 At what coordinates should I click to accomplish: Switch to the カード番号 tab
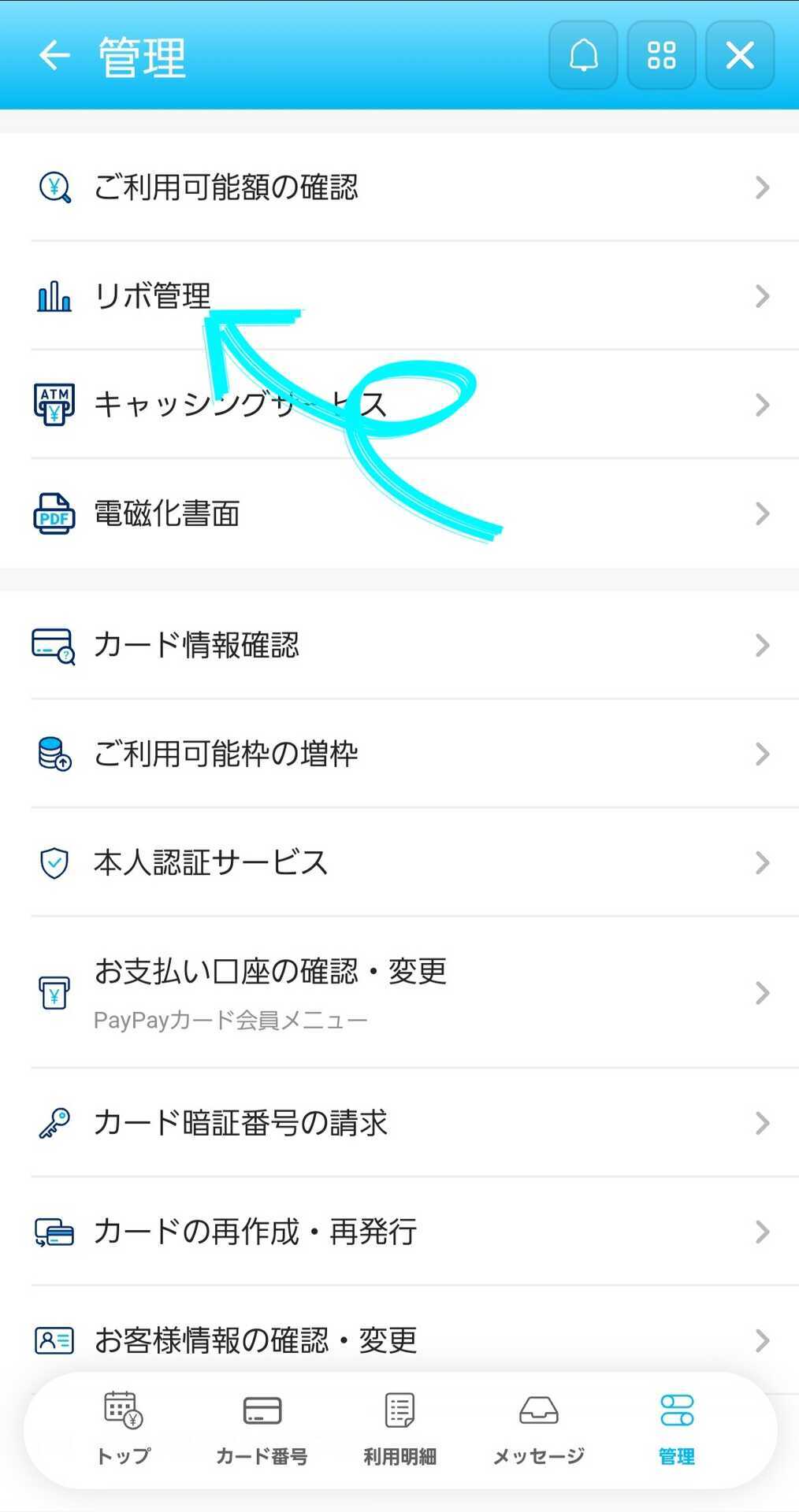[262, 1429]
